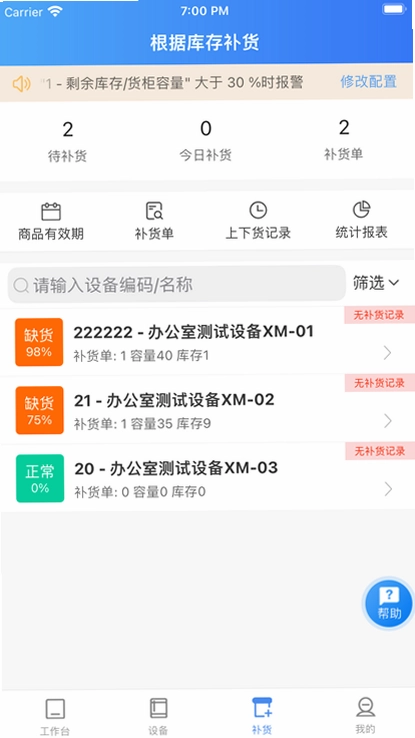Open 商品有效期 shortcut
The image size is (415, 738).
pos(51,221)
